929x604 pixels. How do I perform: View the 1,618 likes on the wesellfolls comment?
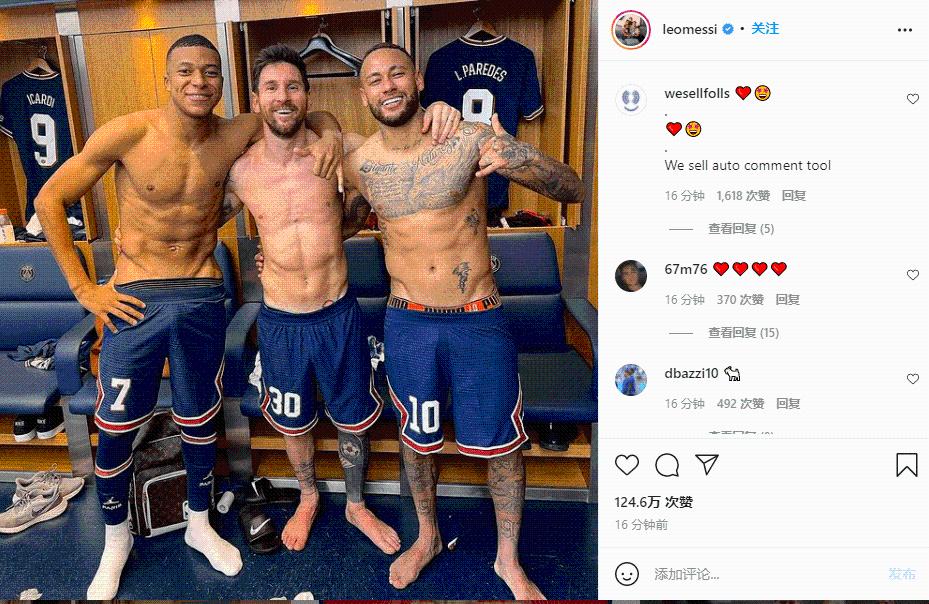tap(743, 196)
